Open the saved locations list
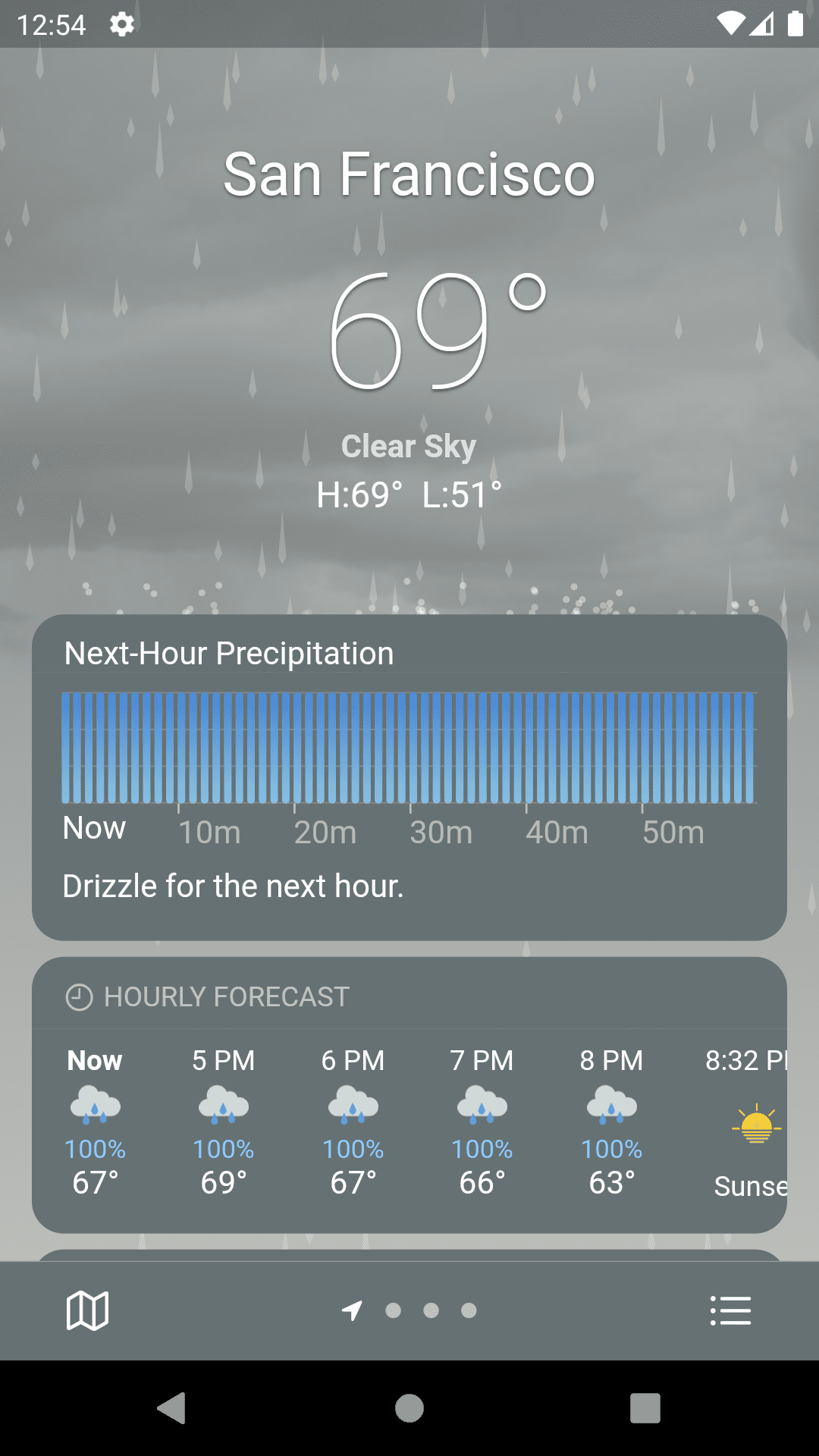This screenshot has height=1456, width=819. point(730,1310)
